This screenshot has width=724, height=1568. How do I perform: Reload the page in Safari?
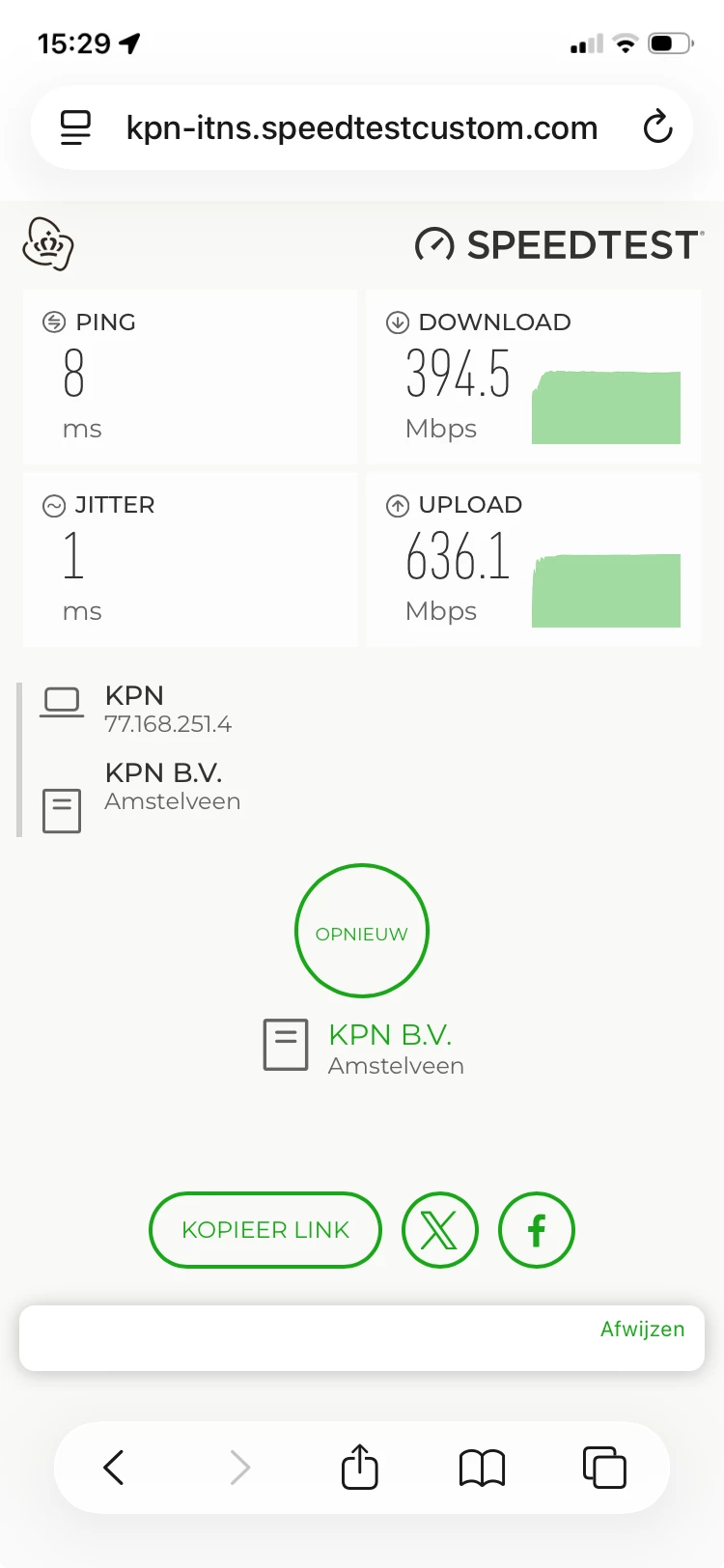pos(657,127)
